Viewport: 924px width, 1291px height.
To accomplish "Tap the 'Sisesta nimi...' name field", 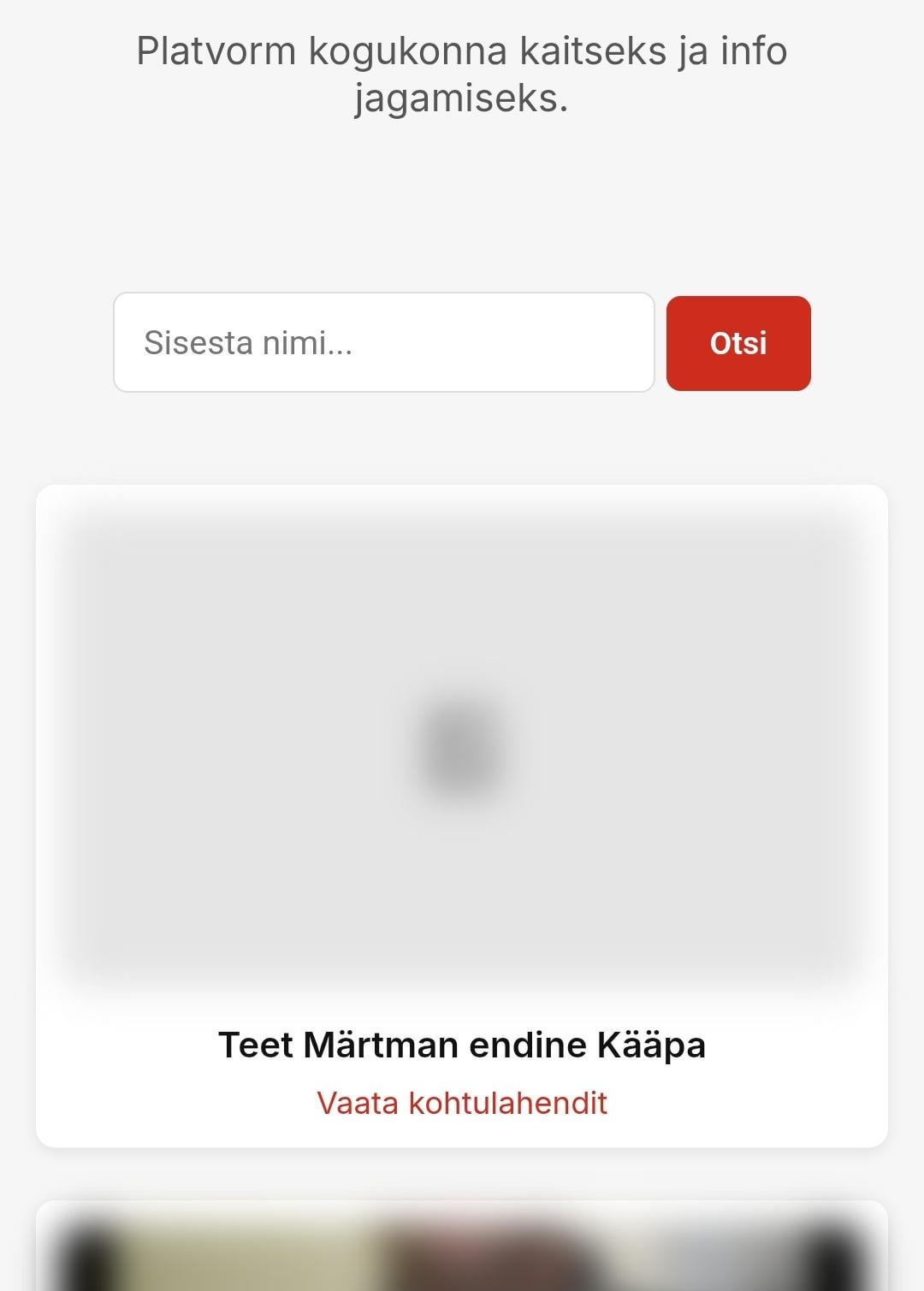I will tap(383, 342).
